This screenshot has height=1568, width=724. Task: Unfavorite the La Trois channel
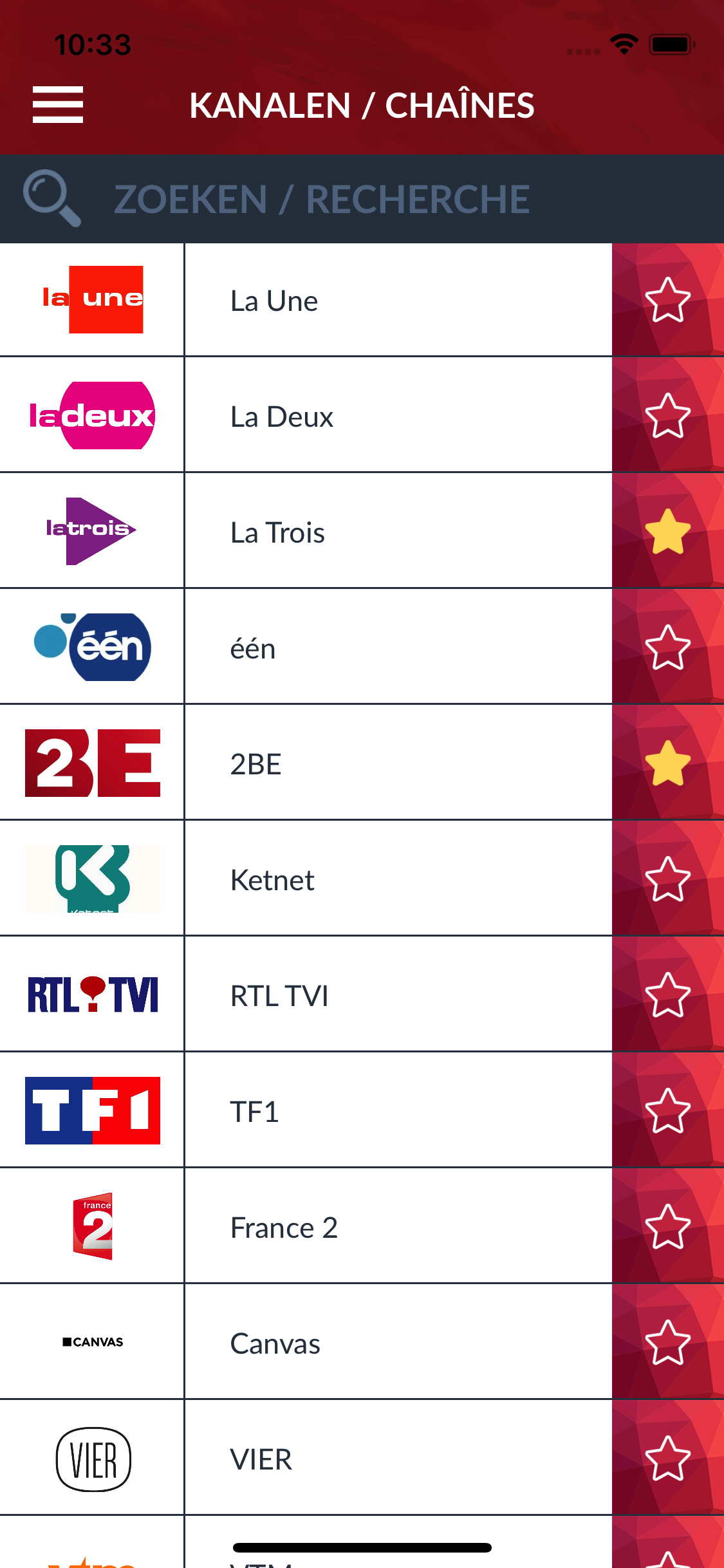[667, 531]
